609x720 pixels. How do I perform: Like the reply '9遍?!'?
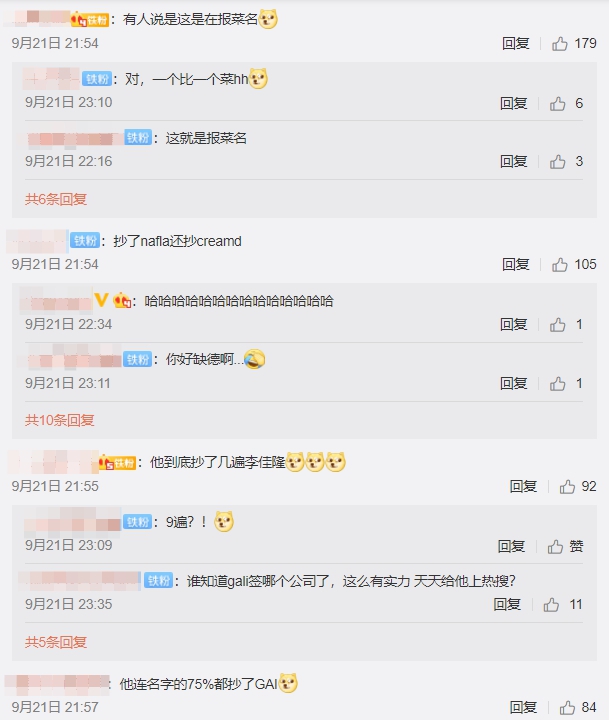[555, 546]
